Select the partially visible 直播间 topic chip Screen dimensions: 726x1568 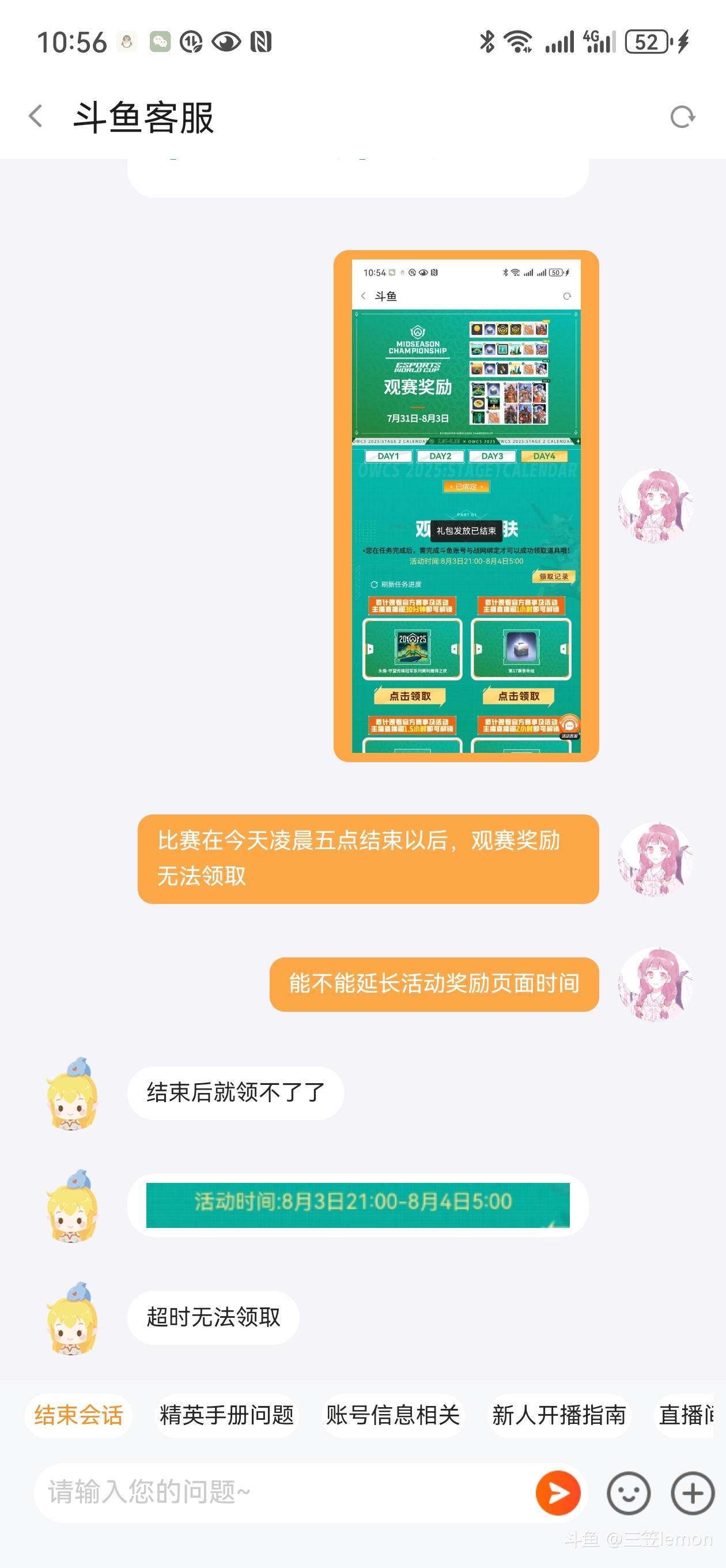(x=686, y=1415)
